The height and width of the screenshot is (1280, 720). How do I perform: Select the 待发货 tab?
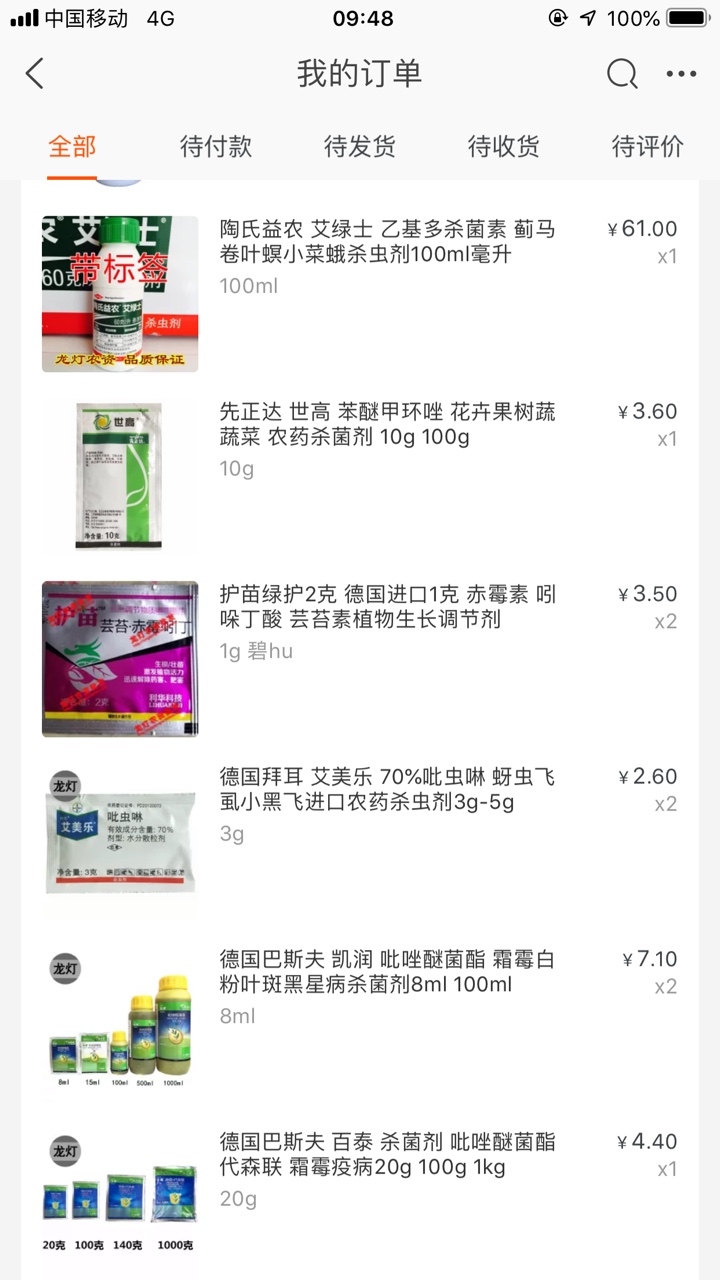pos(360,146)
